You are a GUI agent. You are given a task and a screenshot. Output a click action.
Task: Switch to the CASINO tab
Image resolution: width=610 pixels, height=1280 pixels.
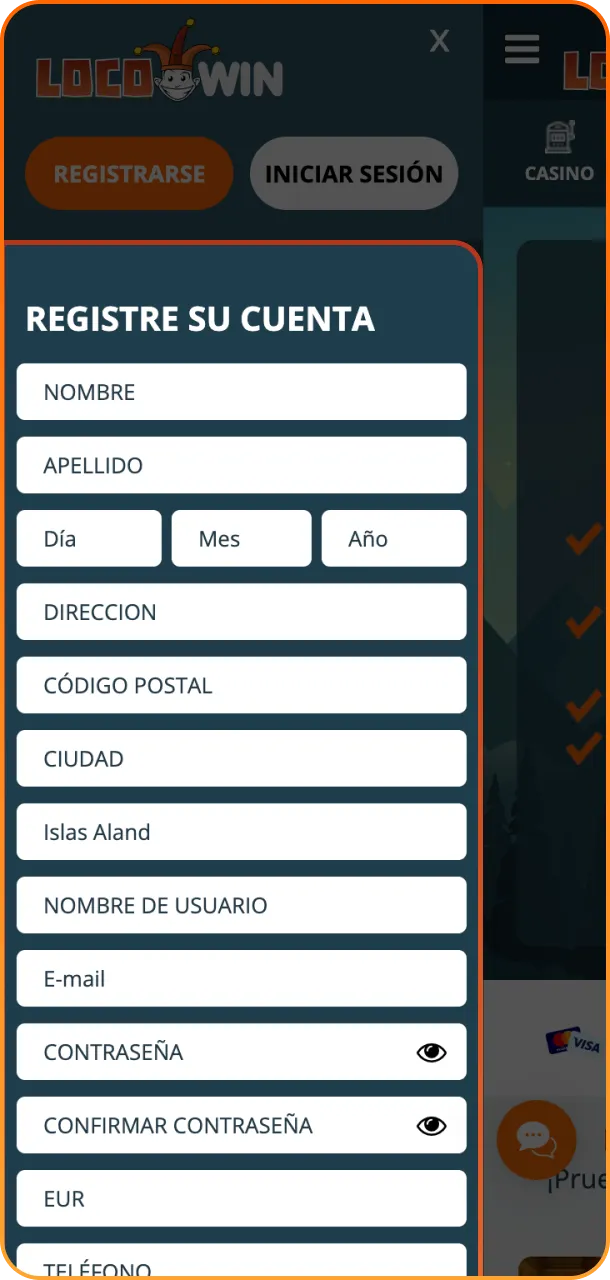[x=558, y=153]
